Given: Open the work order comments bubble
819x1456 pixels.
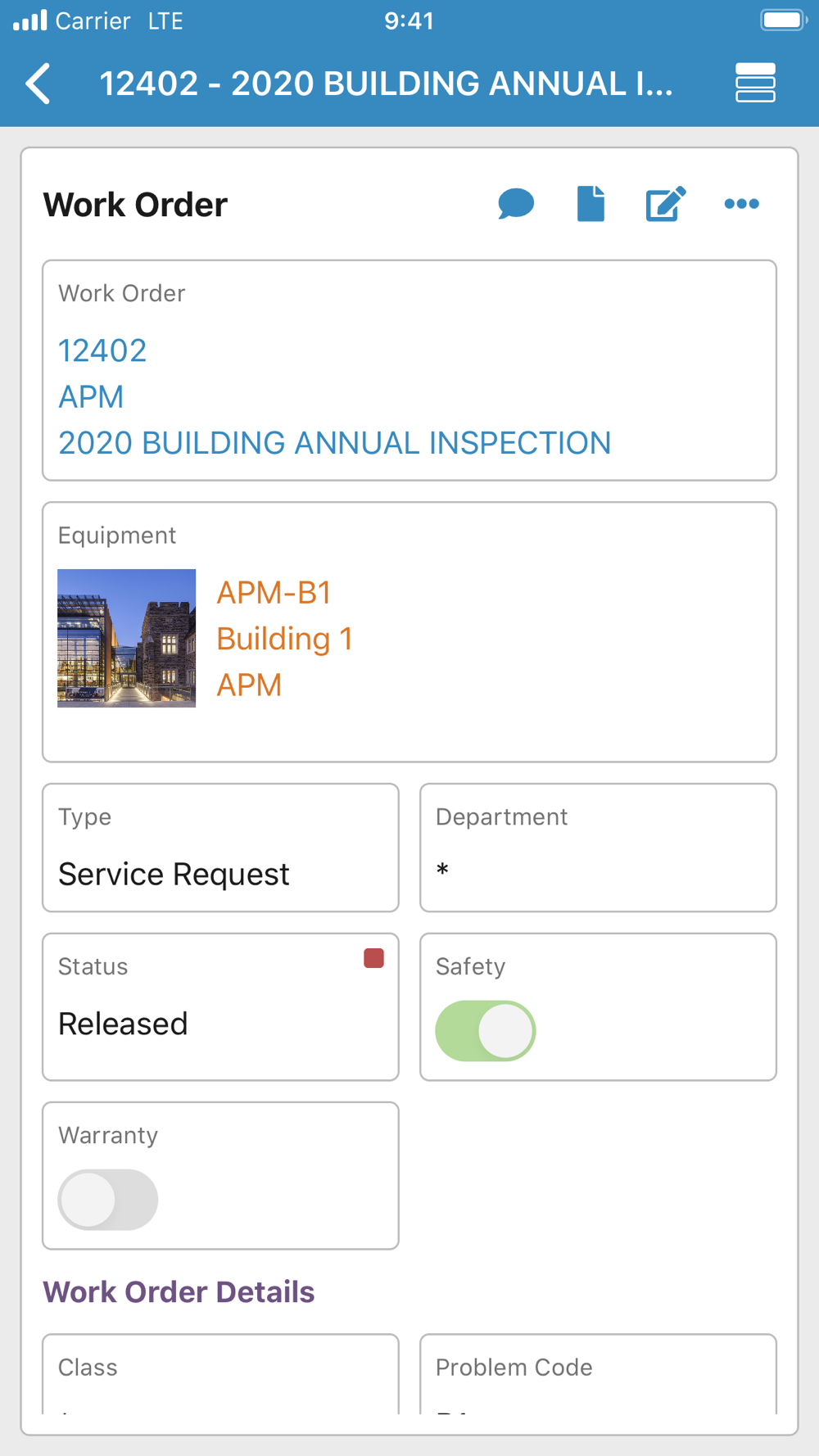Looking at the screenshot, I should coord(516,204).
